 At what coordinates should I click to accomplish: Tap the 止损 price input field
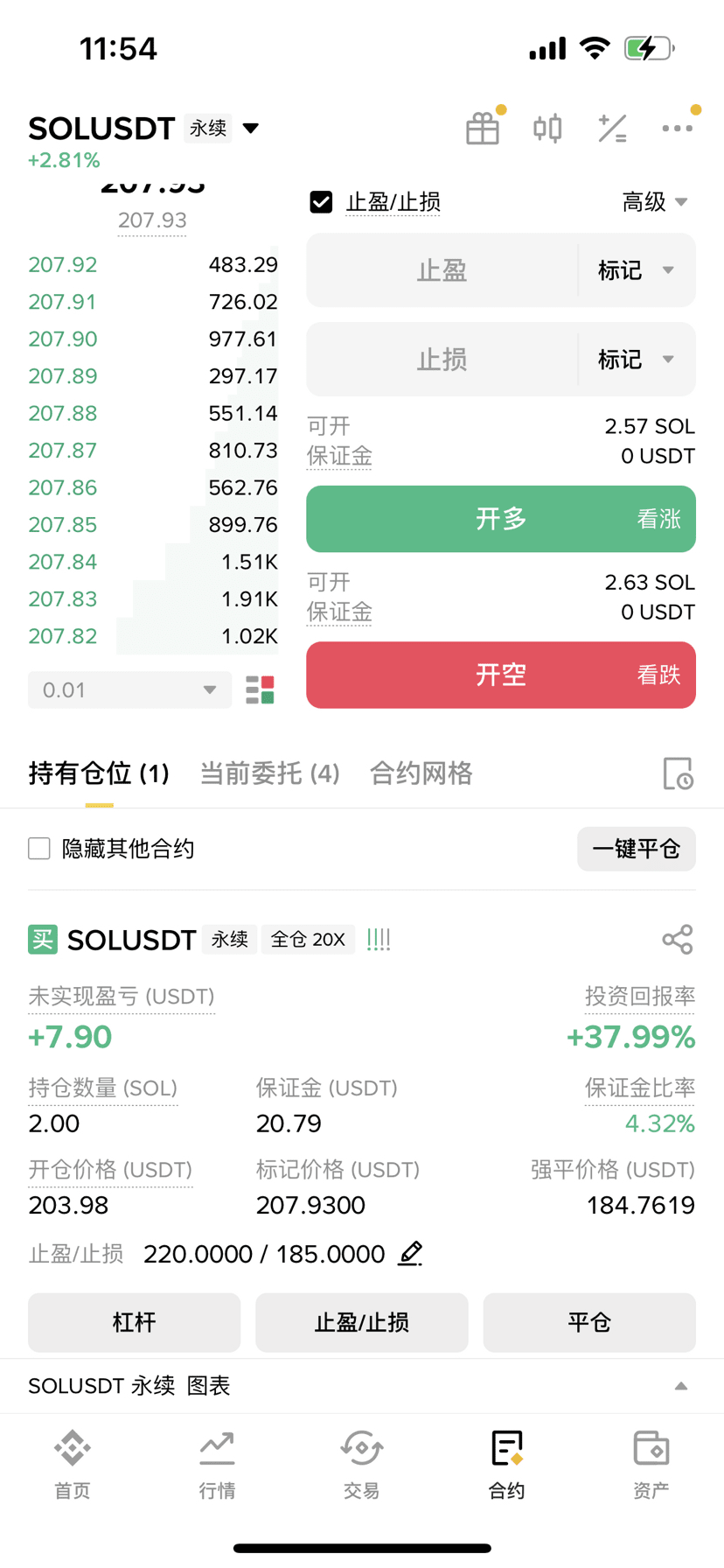pos(442,360)
